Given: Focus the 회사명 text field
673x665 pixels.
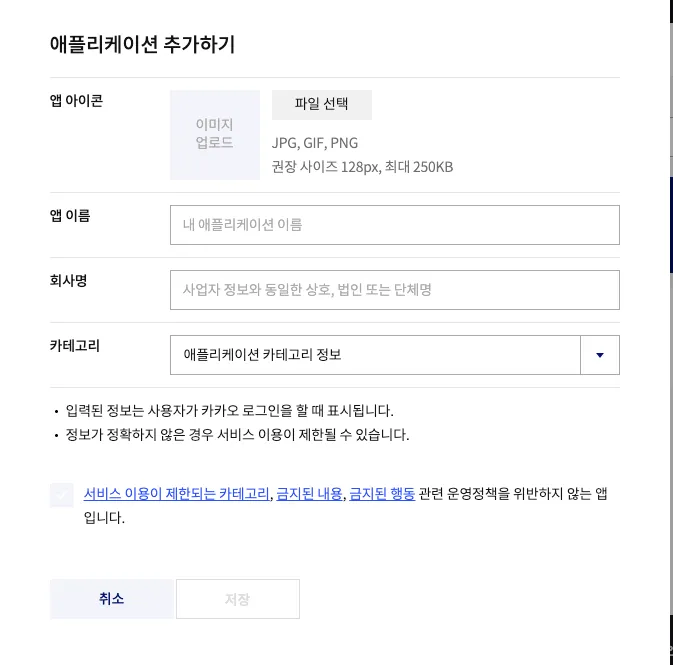Looking at the screenshot, I should pos(394,289).
